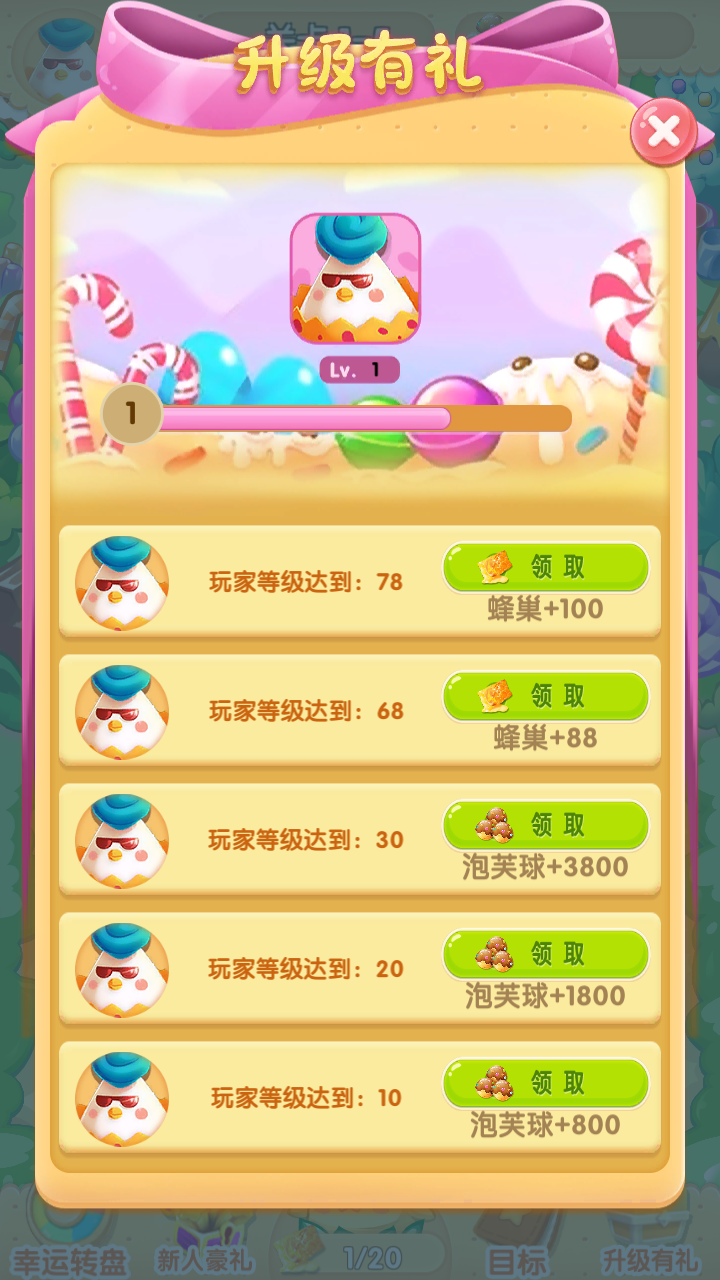Image resolution: width=720 pixels, height=1280 pixels.
Task: Claim the level 68 蜂巢+88 reward
Action: coord(546,696)
